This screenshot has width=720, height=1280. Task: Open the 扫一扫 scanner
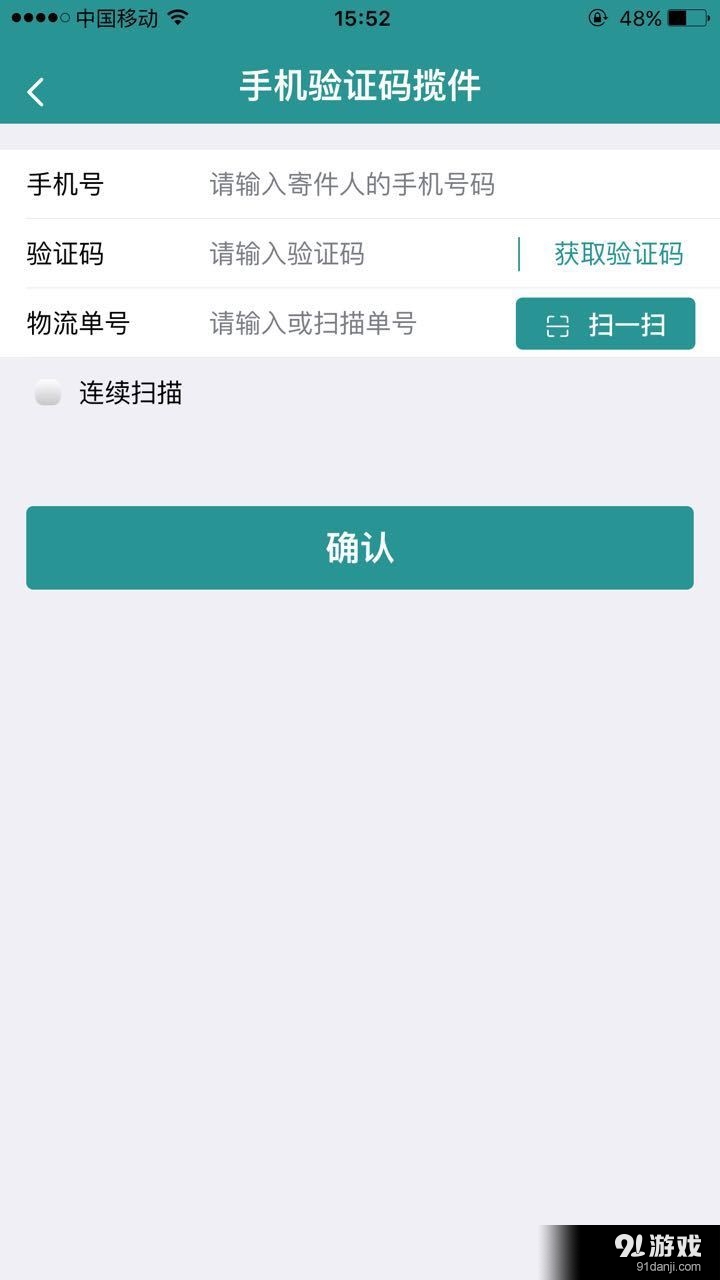605,323
